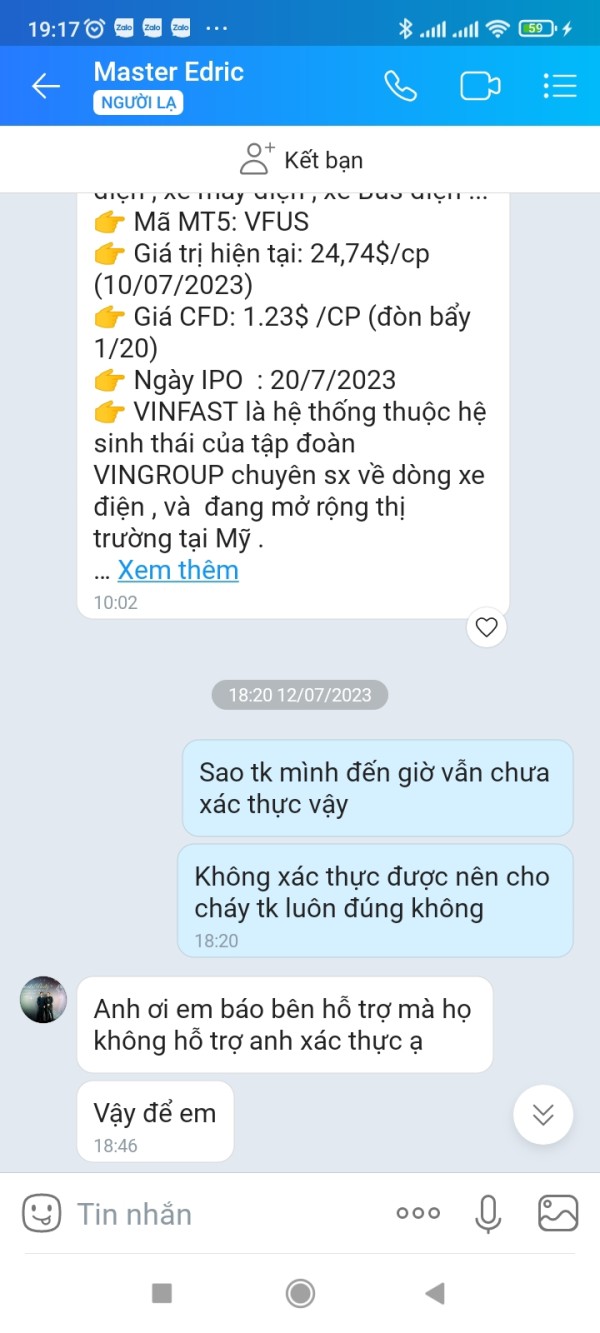Image resolution: width=600 pixels, height=1333 pixels.
Task: Expand the message with Xem thêm
Action: (x=178, y=570)
